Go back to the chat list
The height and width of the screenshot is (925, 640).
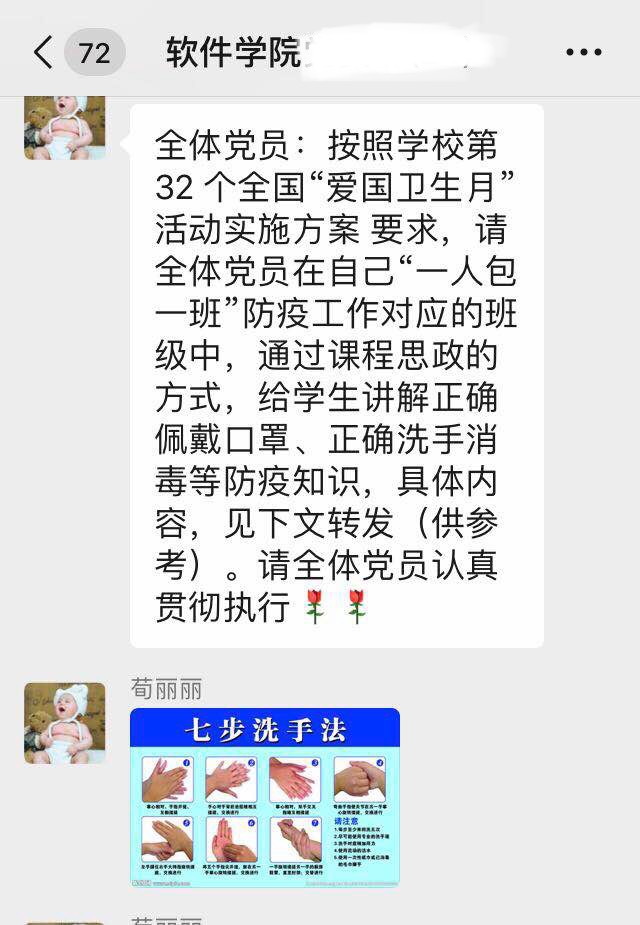(44, 52)
